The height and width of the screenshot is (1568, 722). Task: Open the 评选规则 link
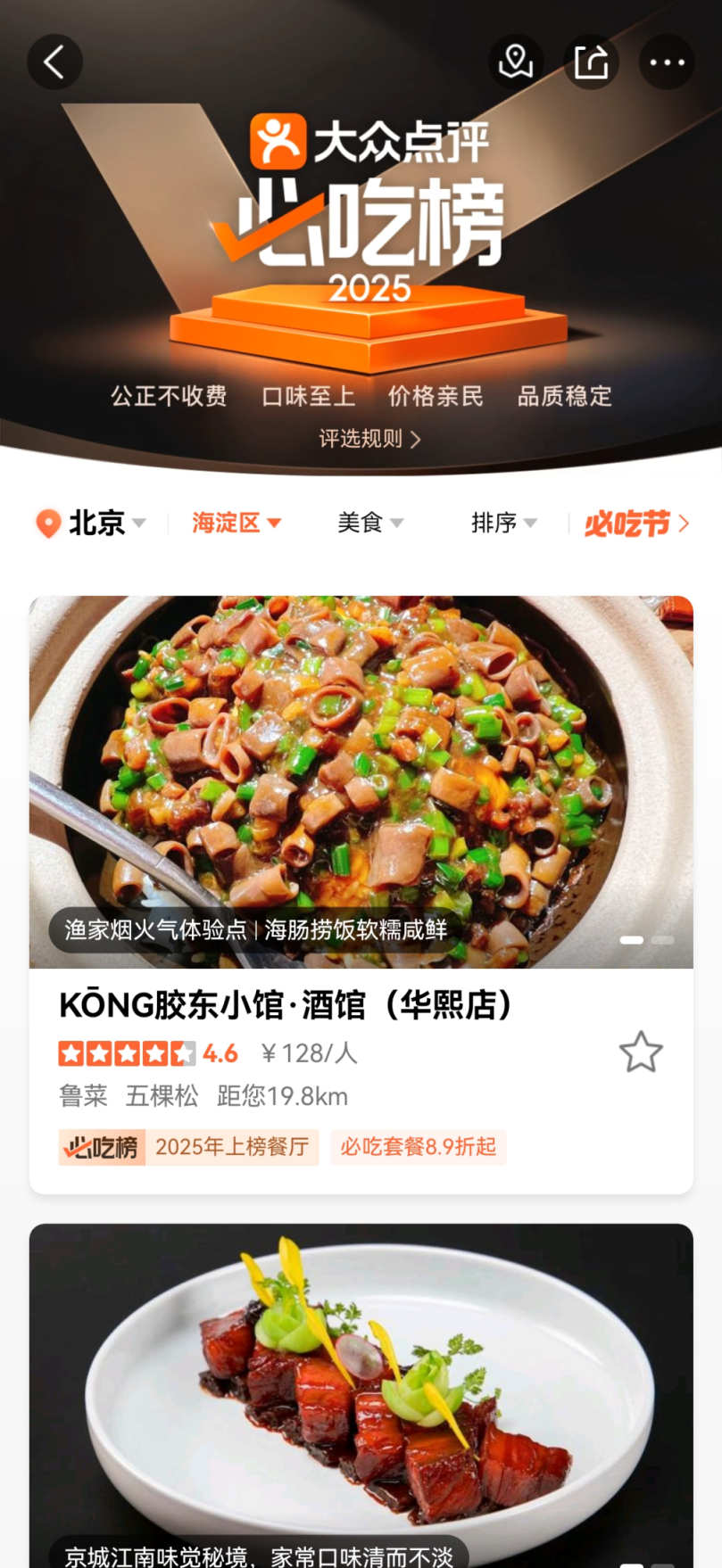369,439
